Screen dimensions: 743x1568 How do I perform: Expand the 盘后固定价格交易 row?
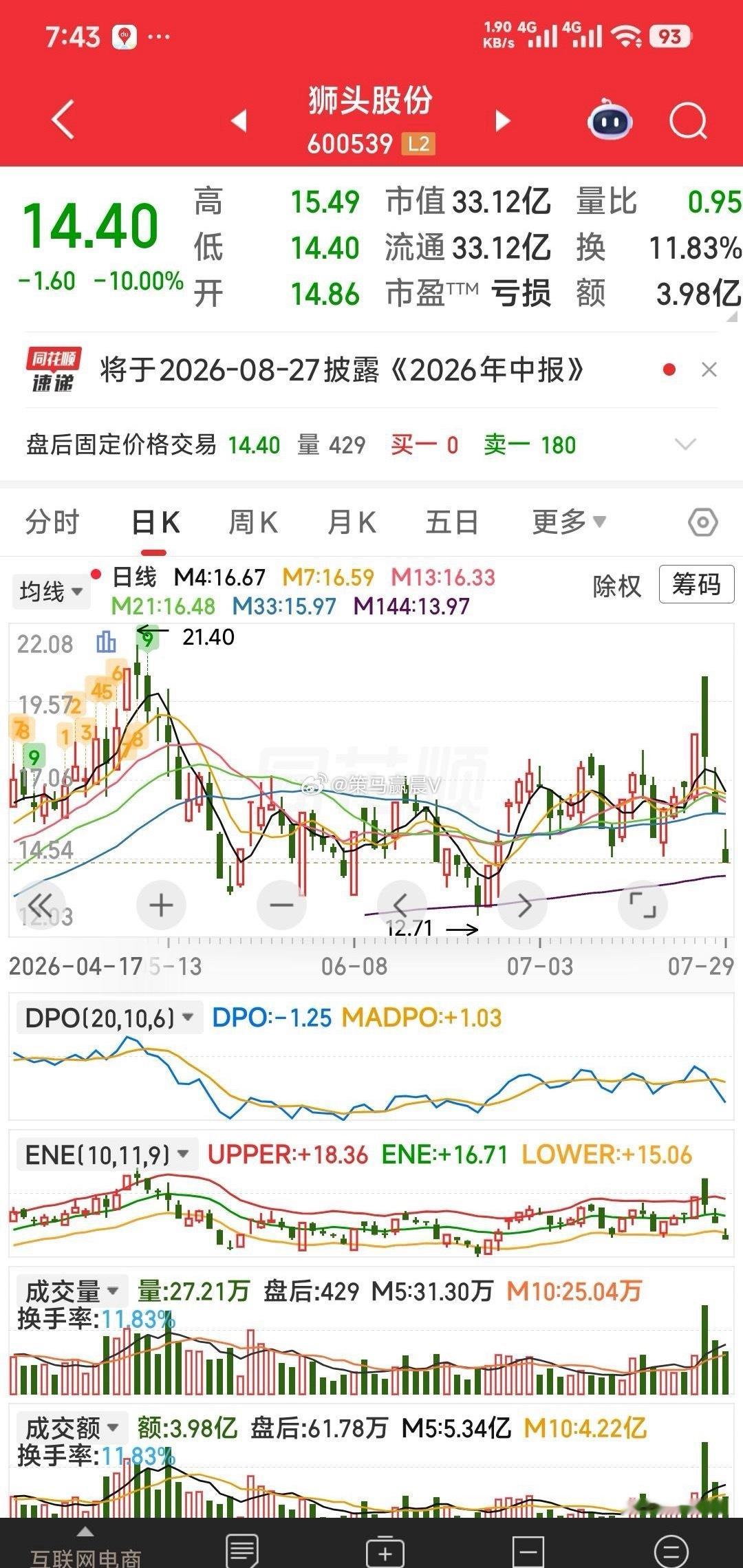tap(685, 444)
